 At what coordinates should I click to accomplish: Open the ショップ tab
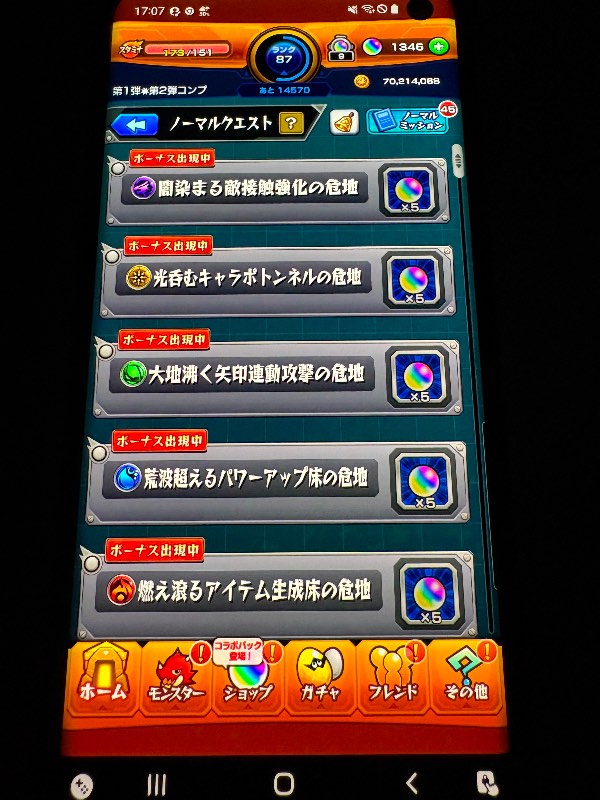click(x=247, y=677)
